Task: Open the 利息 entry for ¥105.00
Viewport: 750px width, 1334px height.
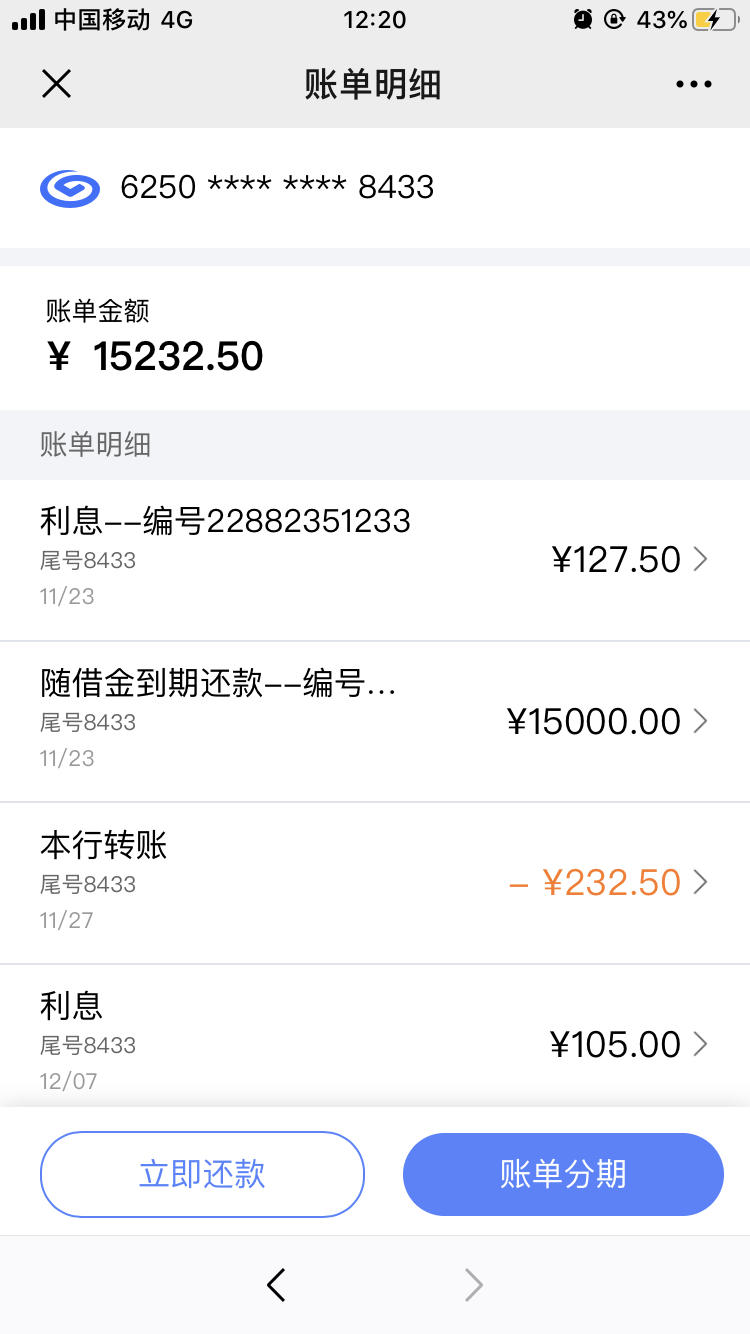Action: coord(375,1036)
